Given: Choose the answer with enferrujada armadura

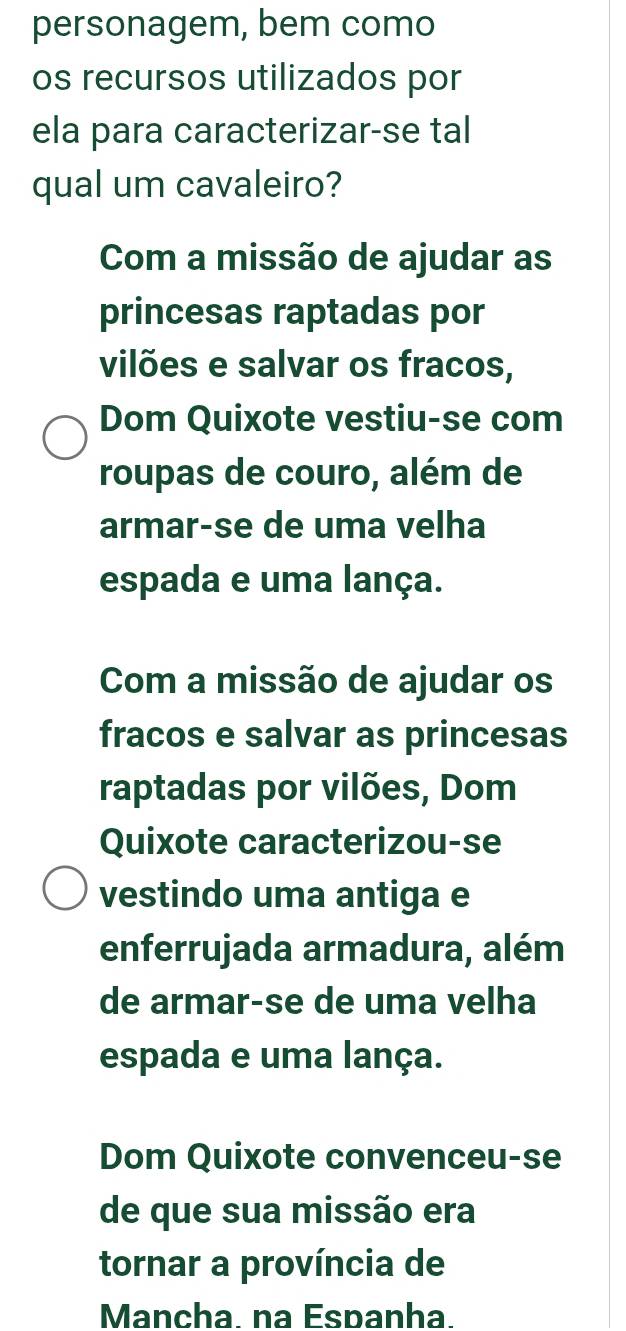Looking at the screenshot, I should (64, 891).
